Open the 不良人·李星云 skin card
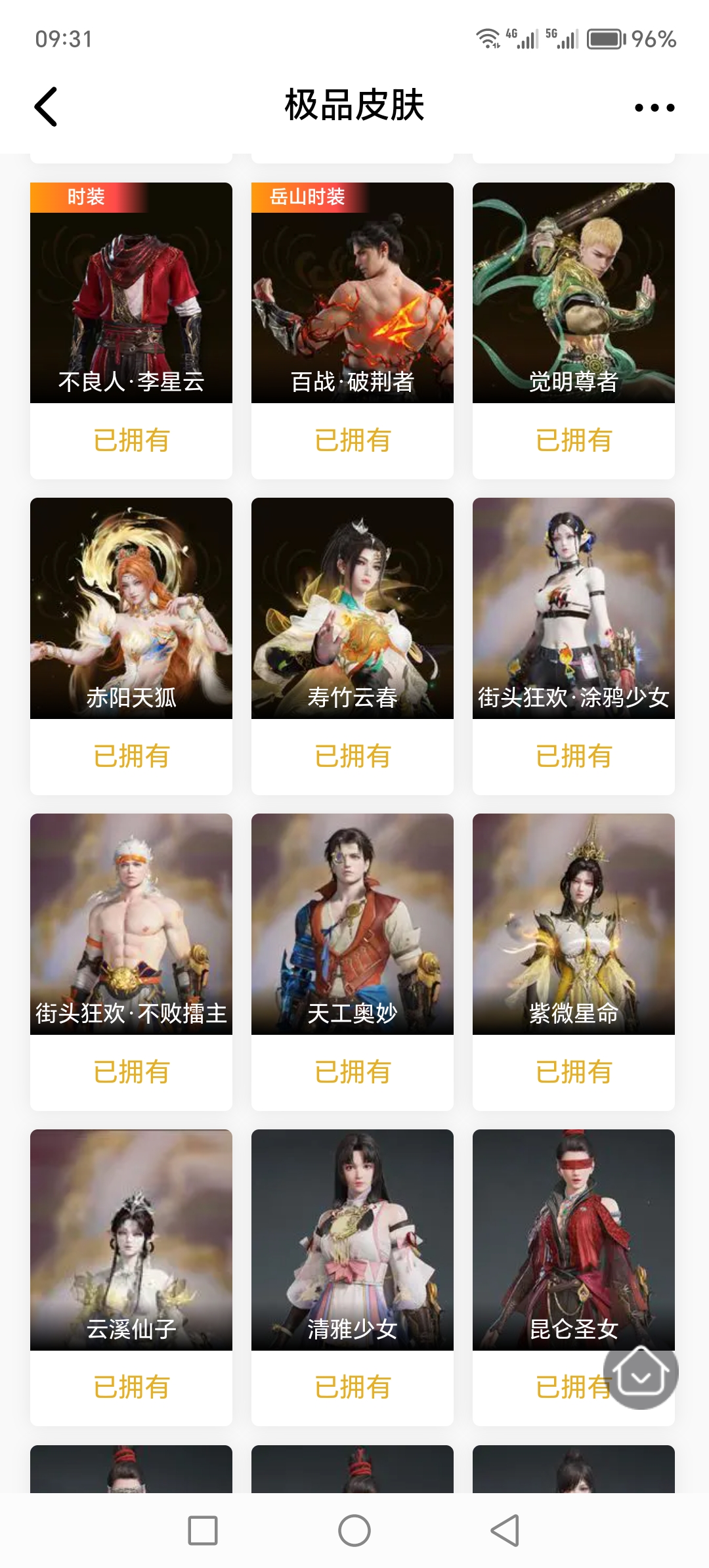The image size is (709, 1568). [x=131, y=293]
